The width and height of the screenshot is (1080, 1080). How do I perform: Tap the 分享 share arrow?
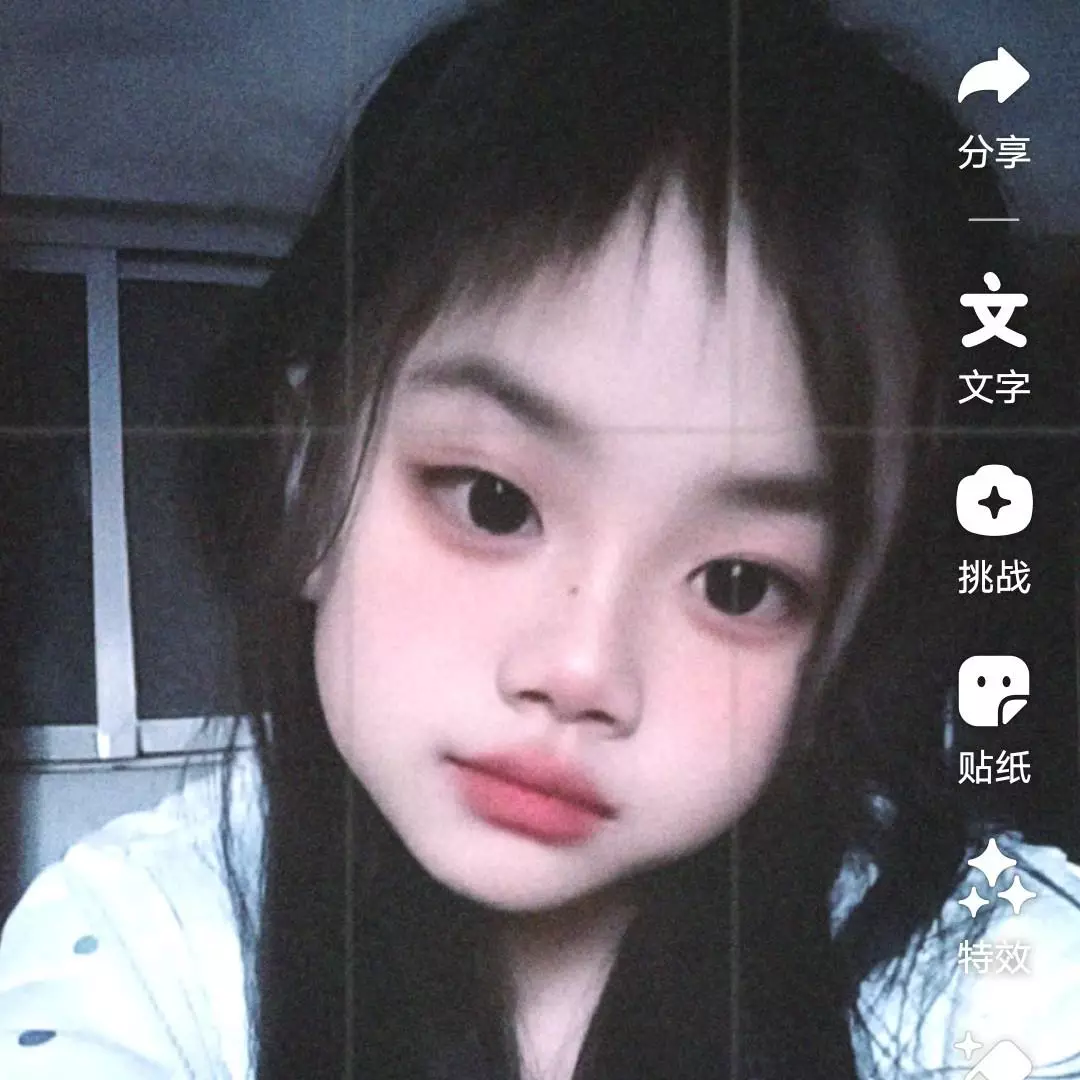pos(993,80)
